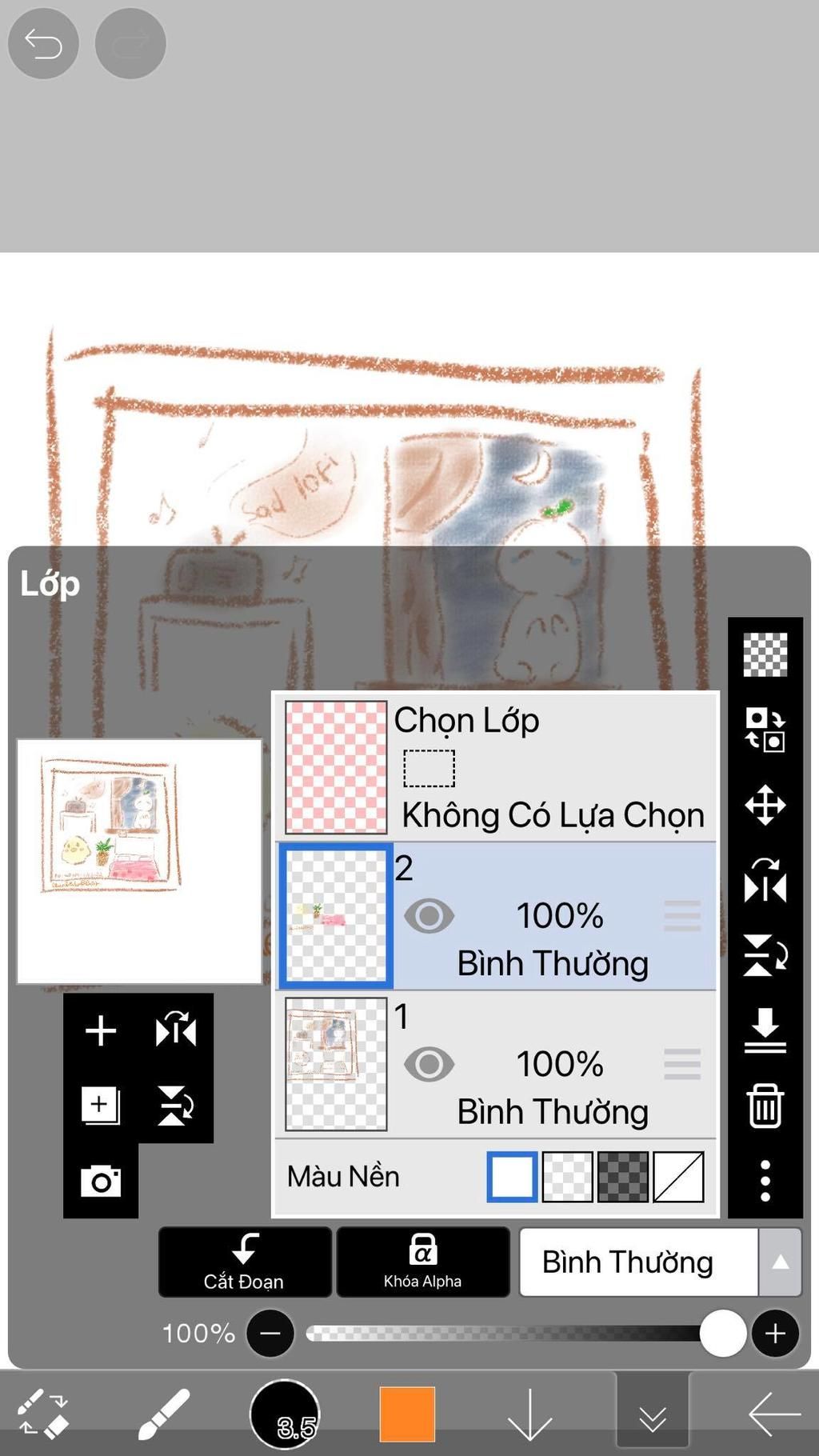The width and height of the screenshot is (819, 1456).
Task: Open the move layer tool
Action: 765,805
